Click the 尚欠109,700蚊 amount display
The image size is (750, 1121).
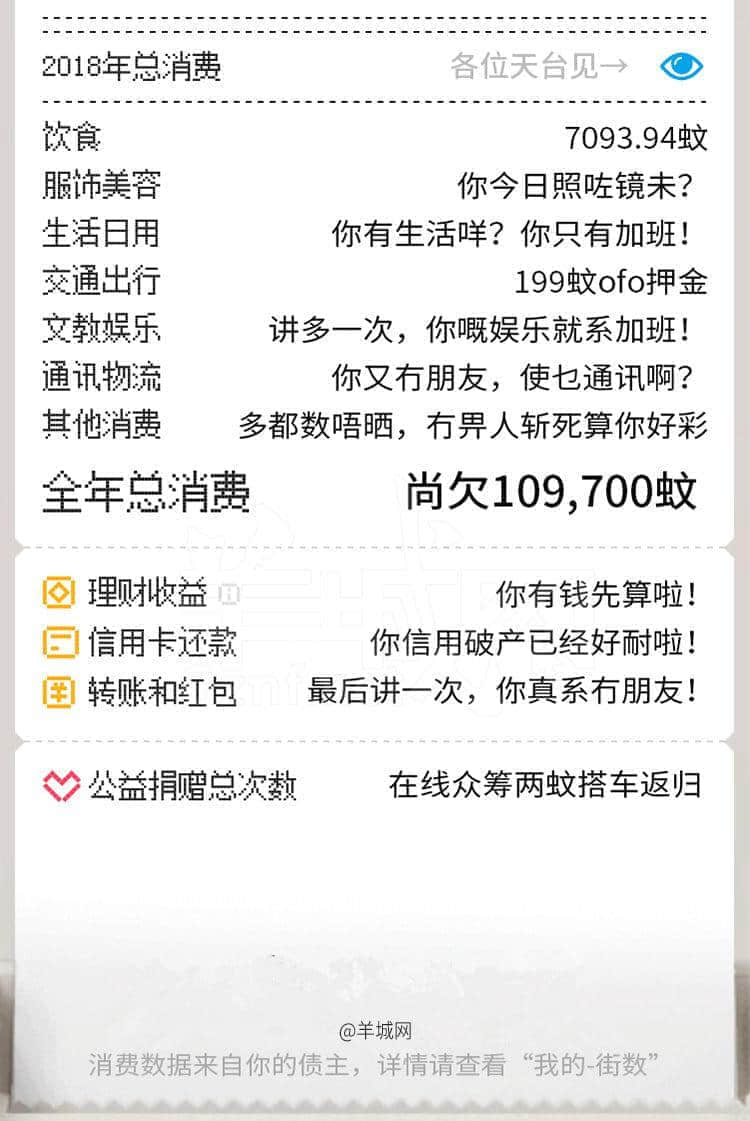coord(555,490)
